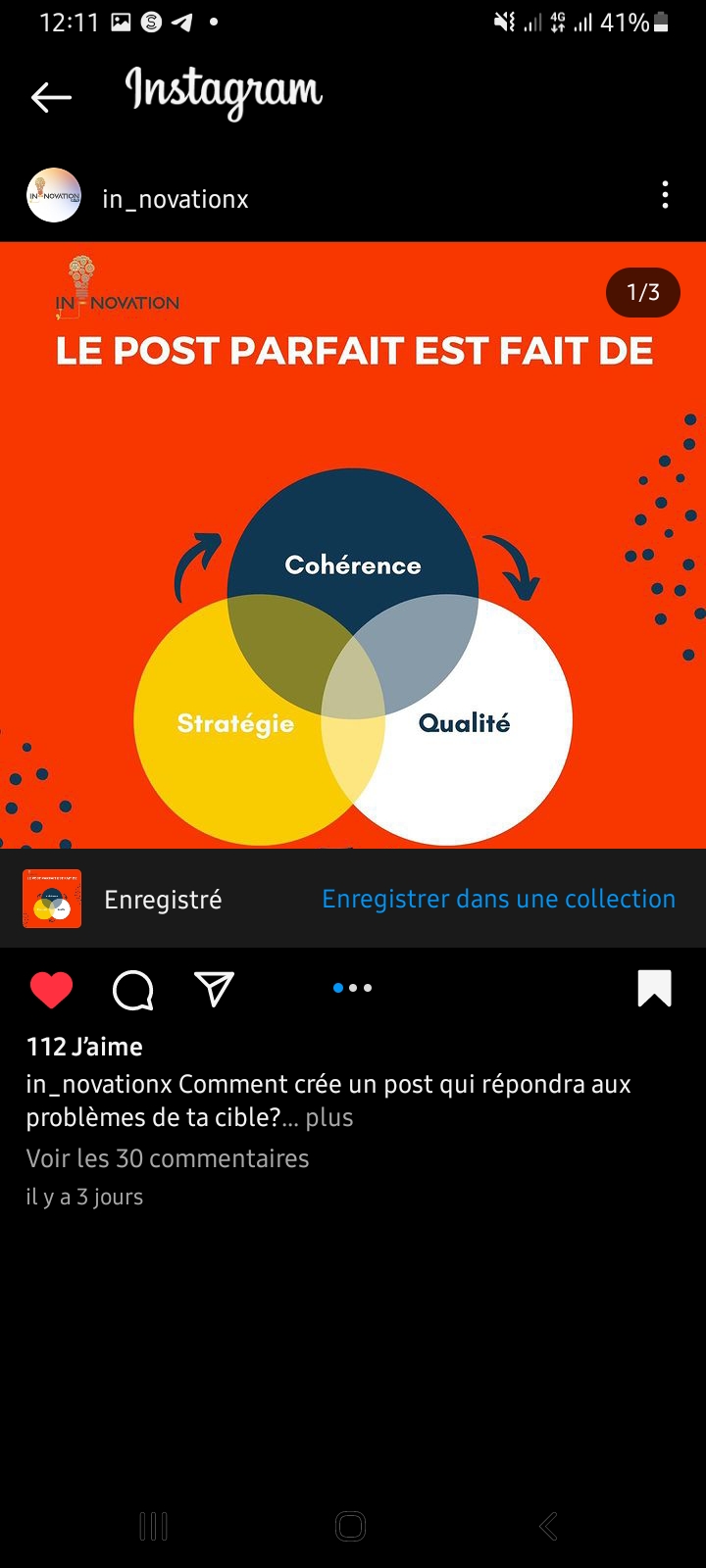The height and width of the screenshot is (1568, 706).
Task: Tap Enregistrer dans une collection
Action: pos(498,899)
